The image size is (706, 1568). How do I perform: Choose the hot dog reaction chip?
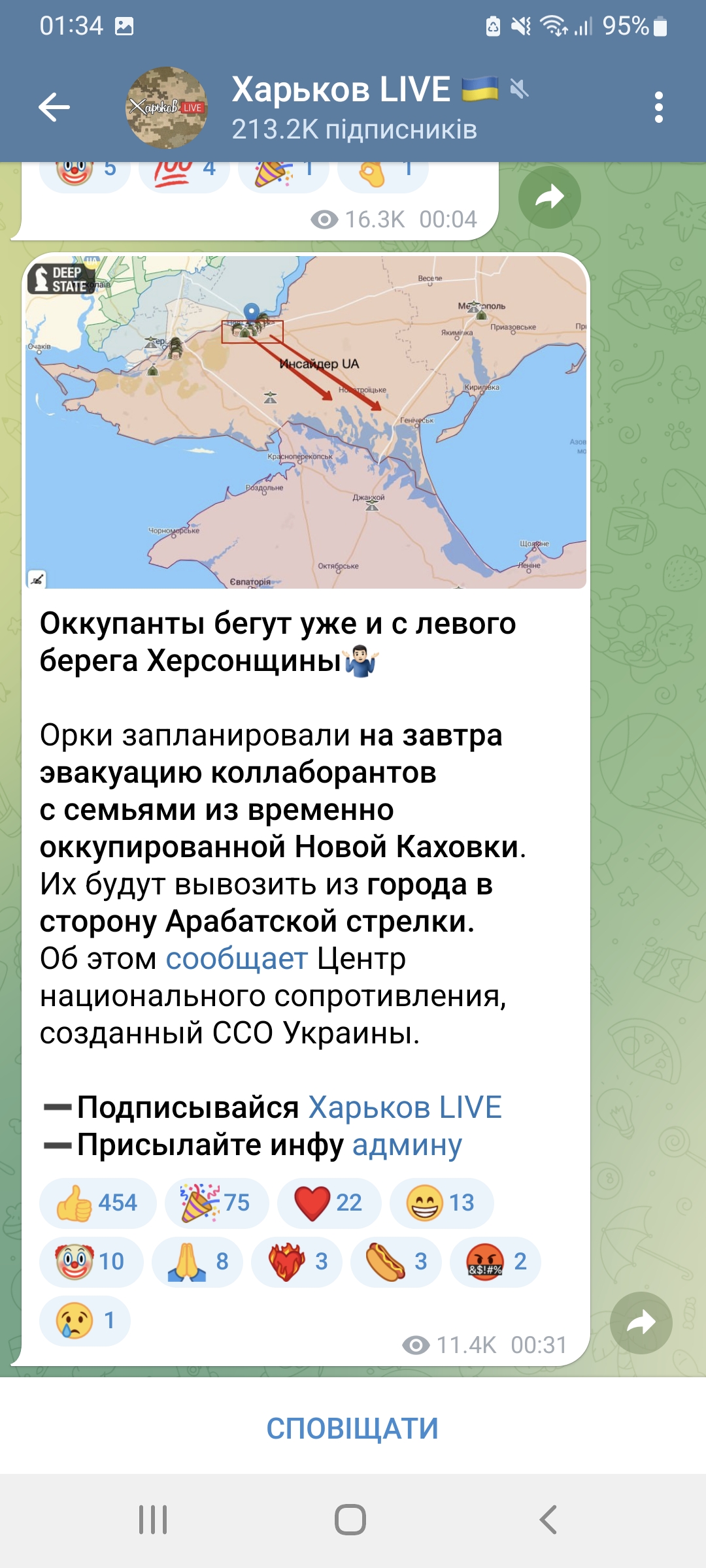[396, 1262]
